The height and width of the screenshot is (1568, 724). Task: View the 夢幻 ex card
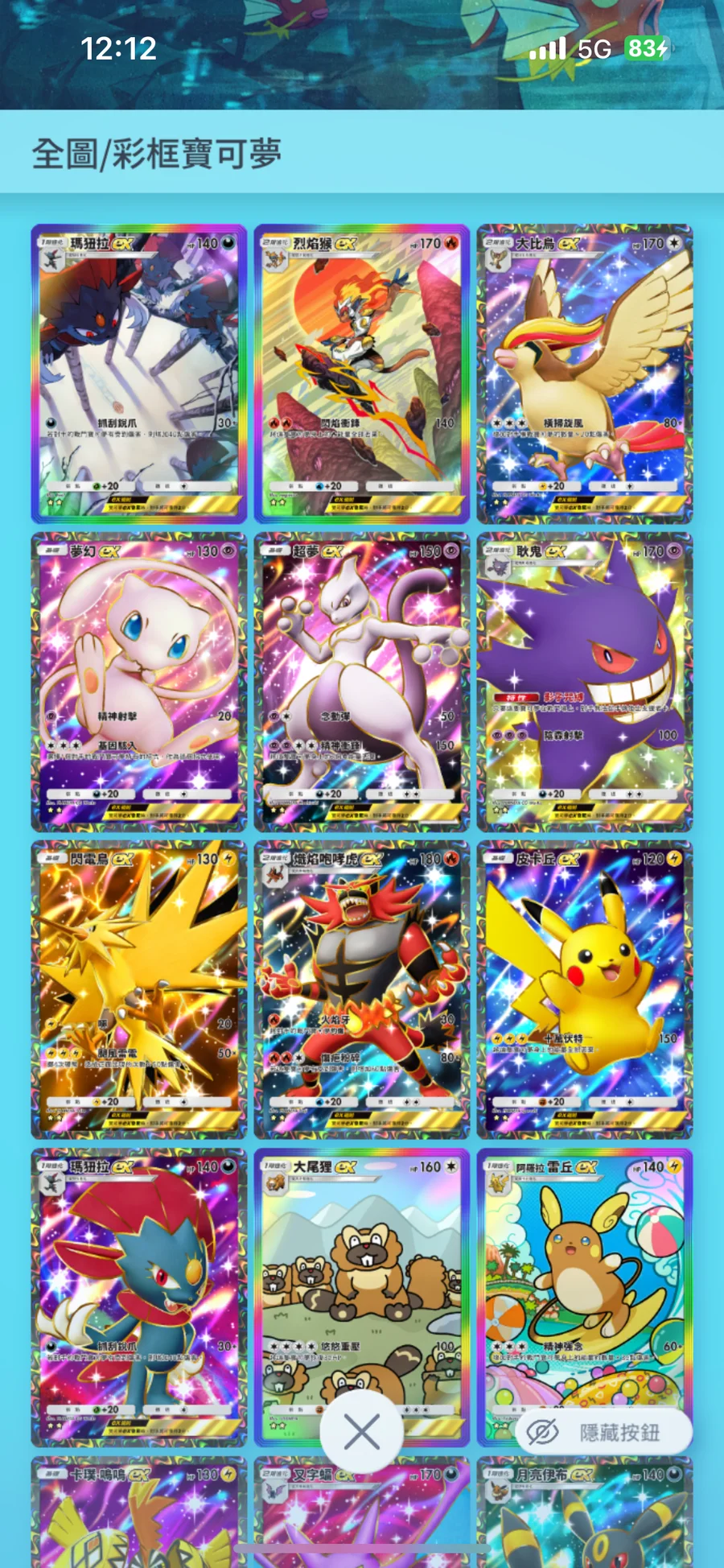coord(138,682)
